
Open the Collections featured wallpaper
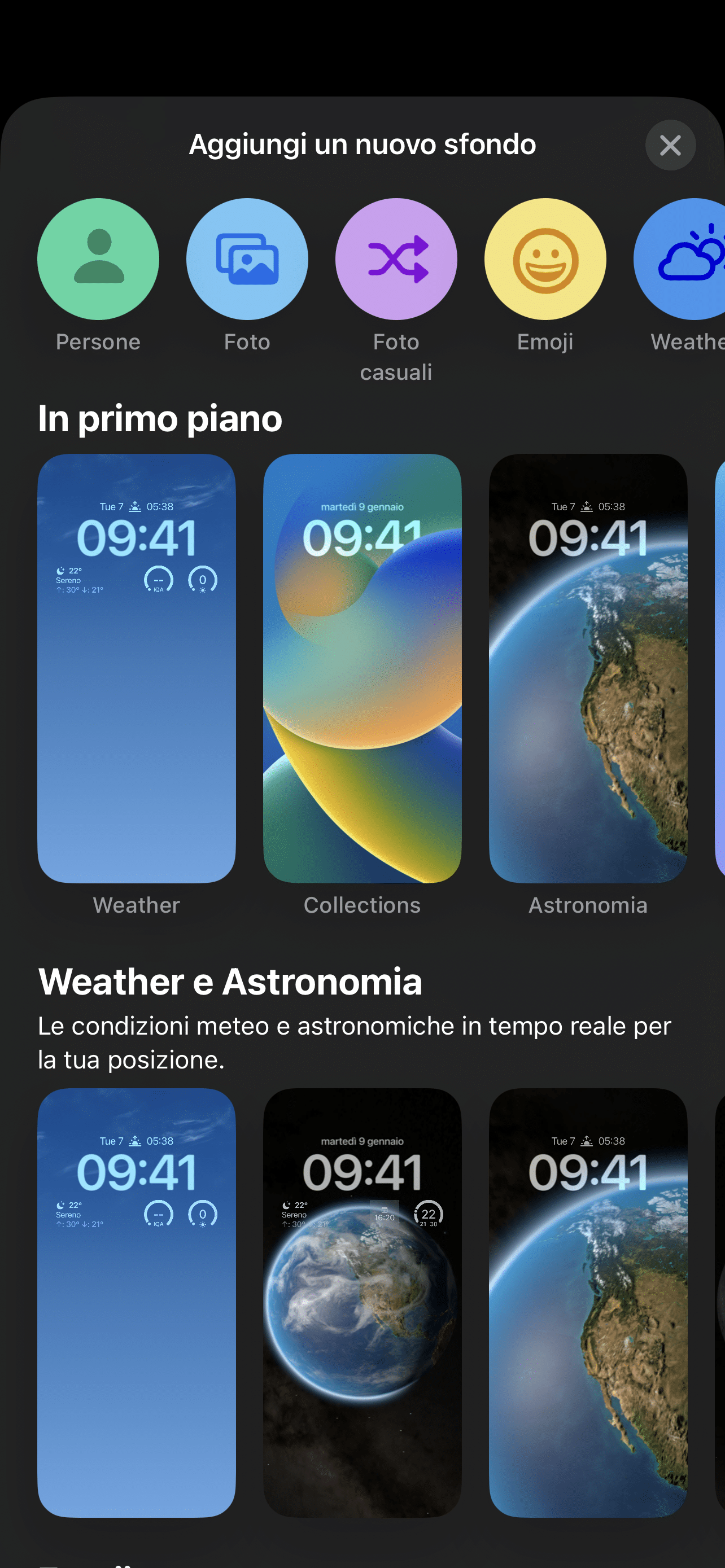click(362, 668)
